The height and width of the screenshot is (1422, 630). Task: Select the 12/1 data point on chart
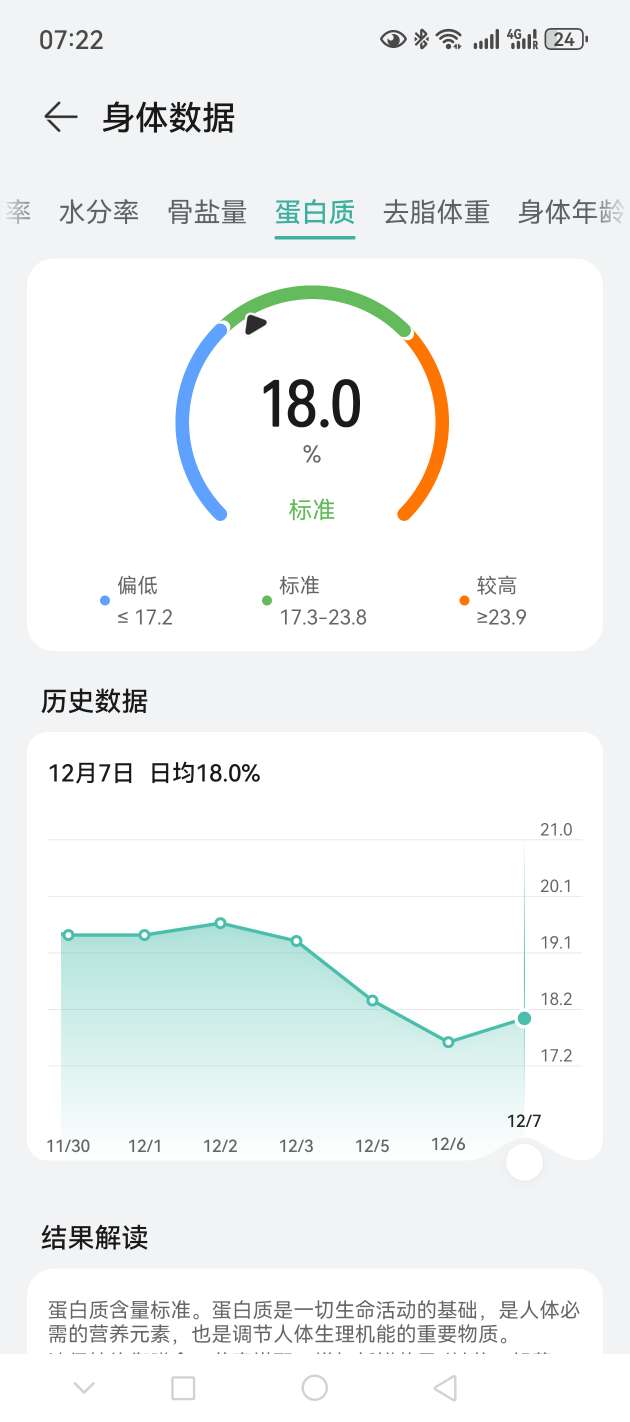(x=144, y=935)
